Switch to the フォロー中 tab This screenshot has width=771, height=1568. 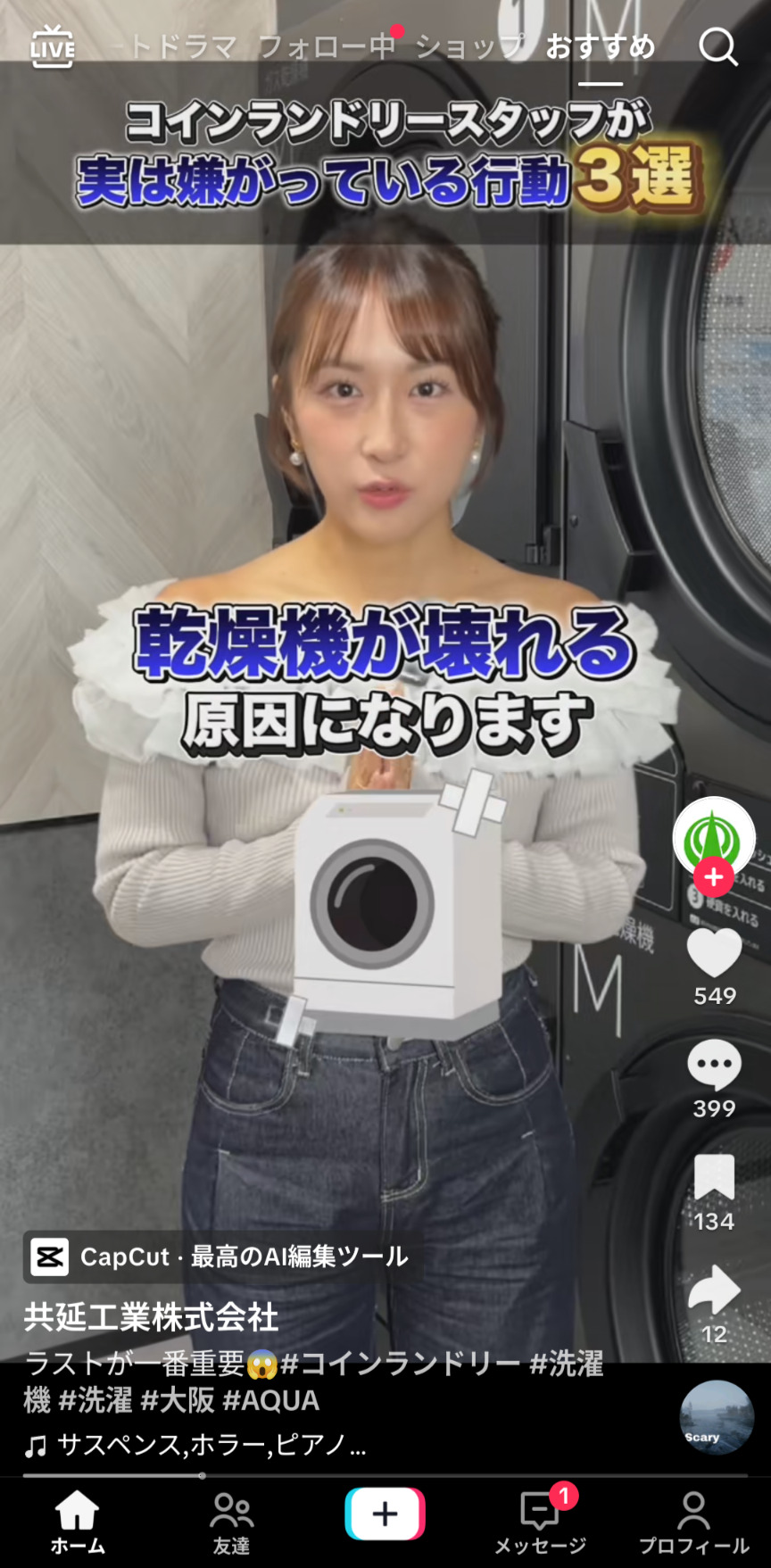pos(326,46)
